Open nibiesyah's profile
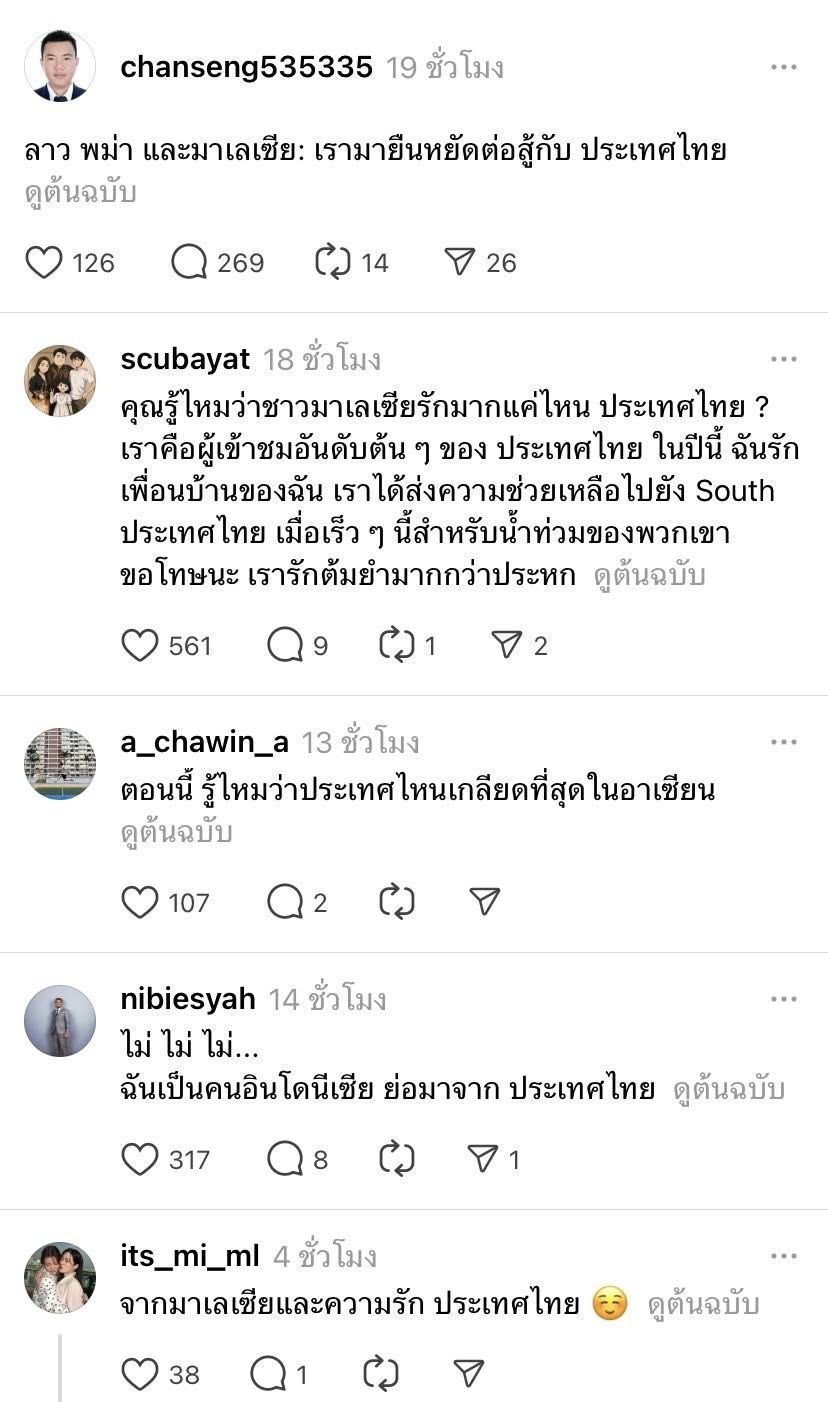This screenshot has width=828, height=1402. click(x=60, y=1021)
